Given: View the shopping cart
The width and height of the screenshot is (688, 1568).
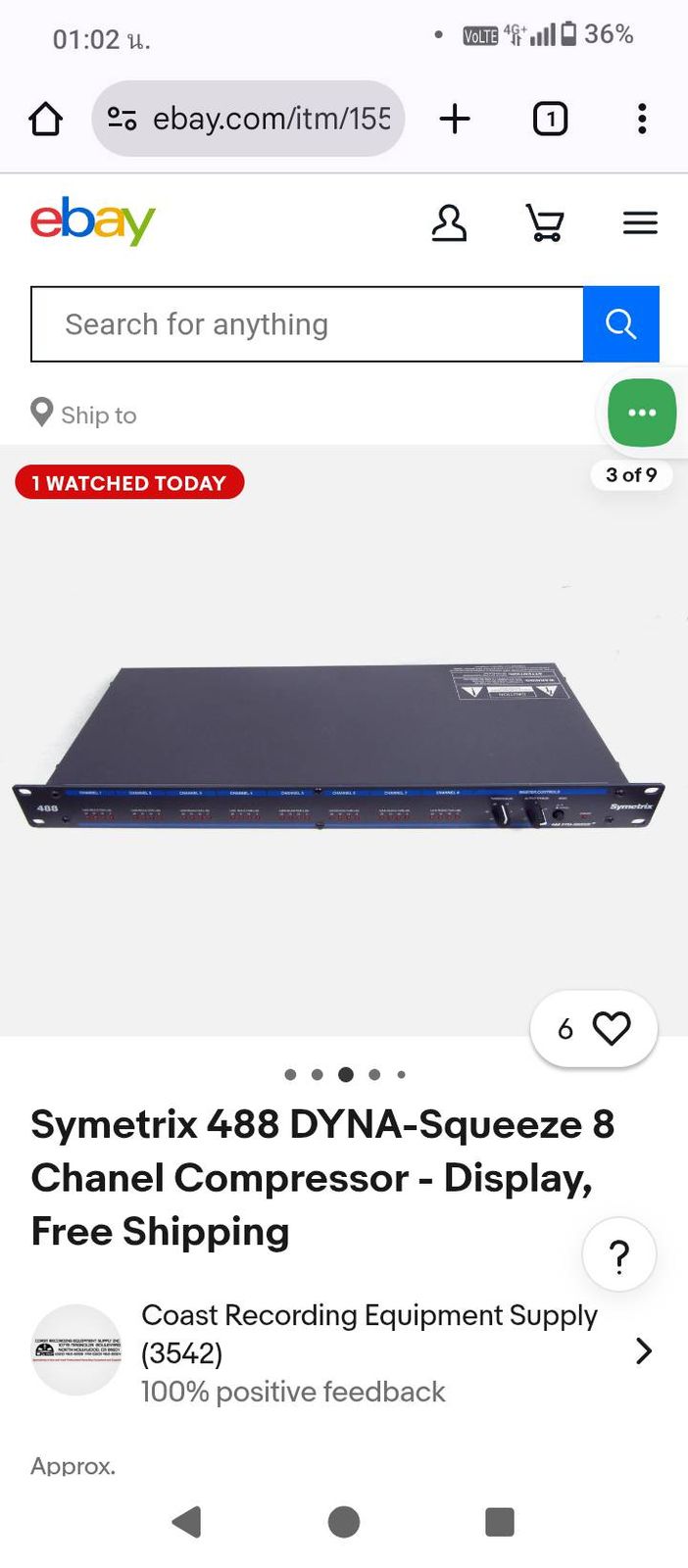Looking at the screenshot, I should (545, 223).
